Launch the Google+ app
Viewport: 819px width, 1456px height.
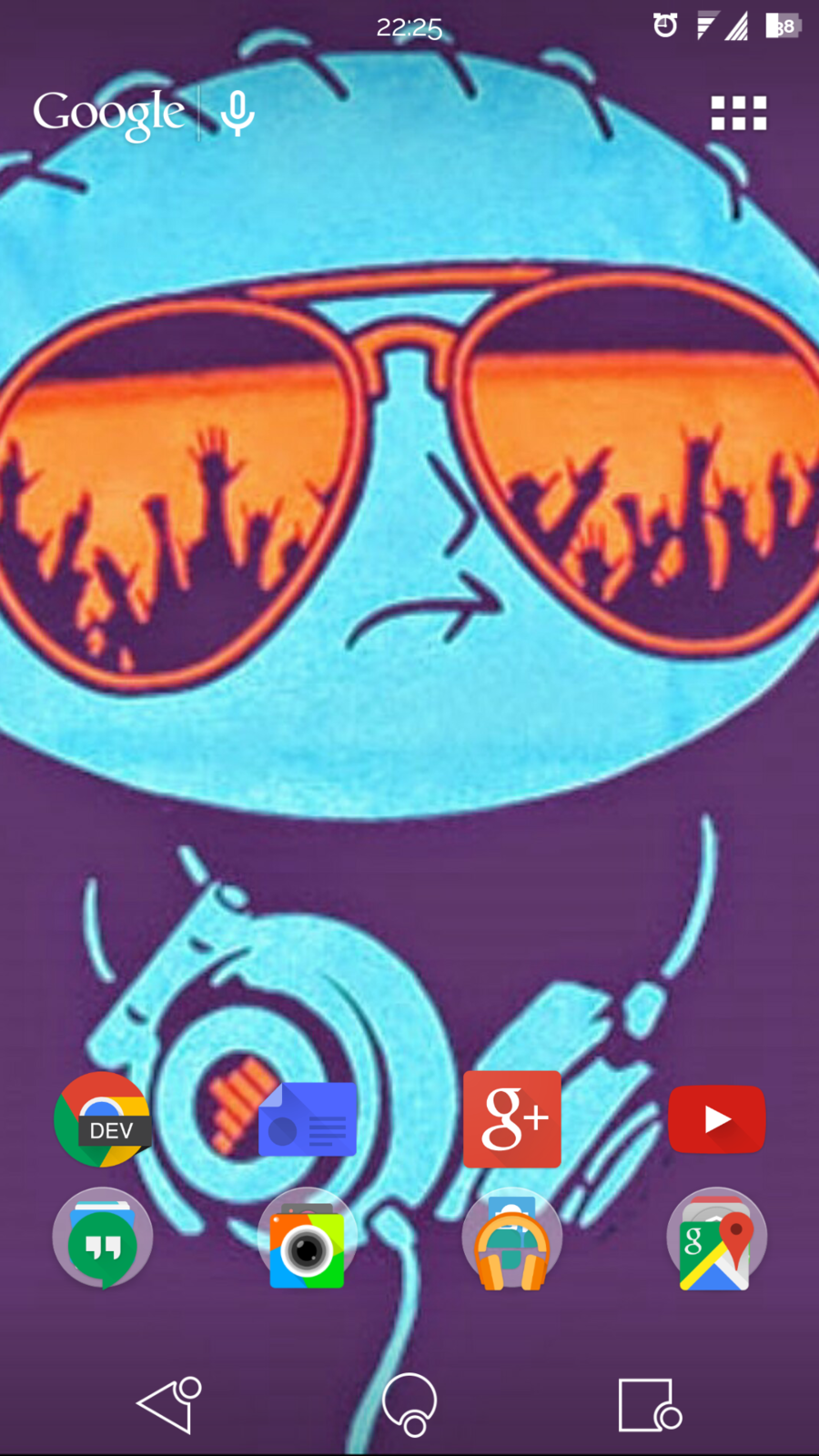pyautogui.click(x=512, y=1119)
